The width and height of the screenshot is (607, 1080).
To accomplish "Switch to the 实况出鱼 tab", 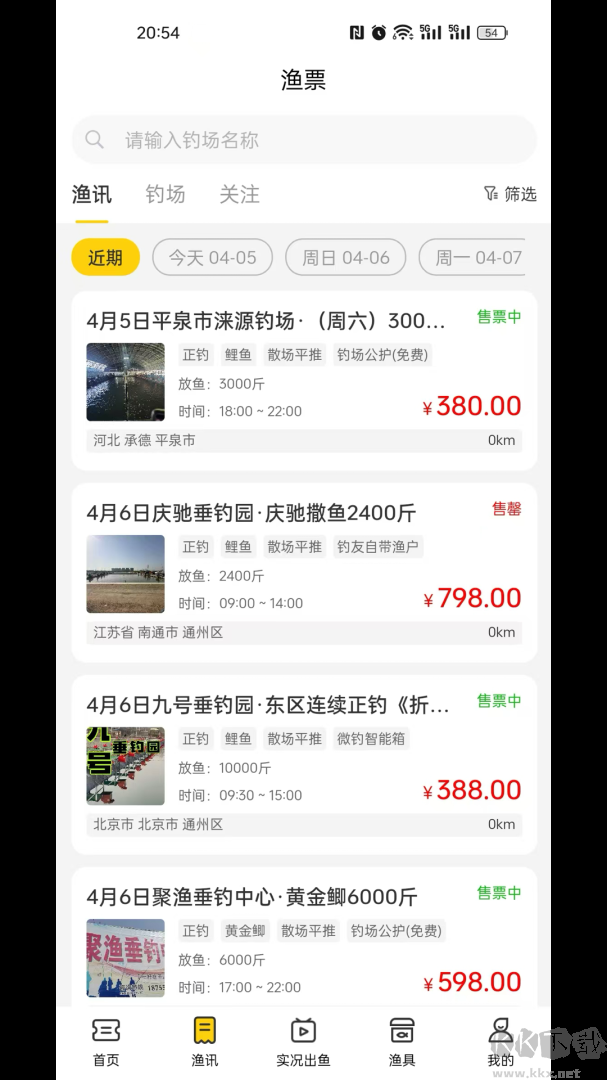I will click(303, 1040).
